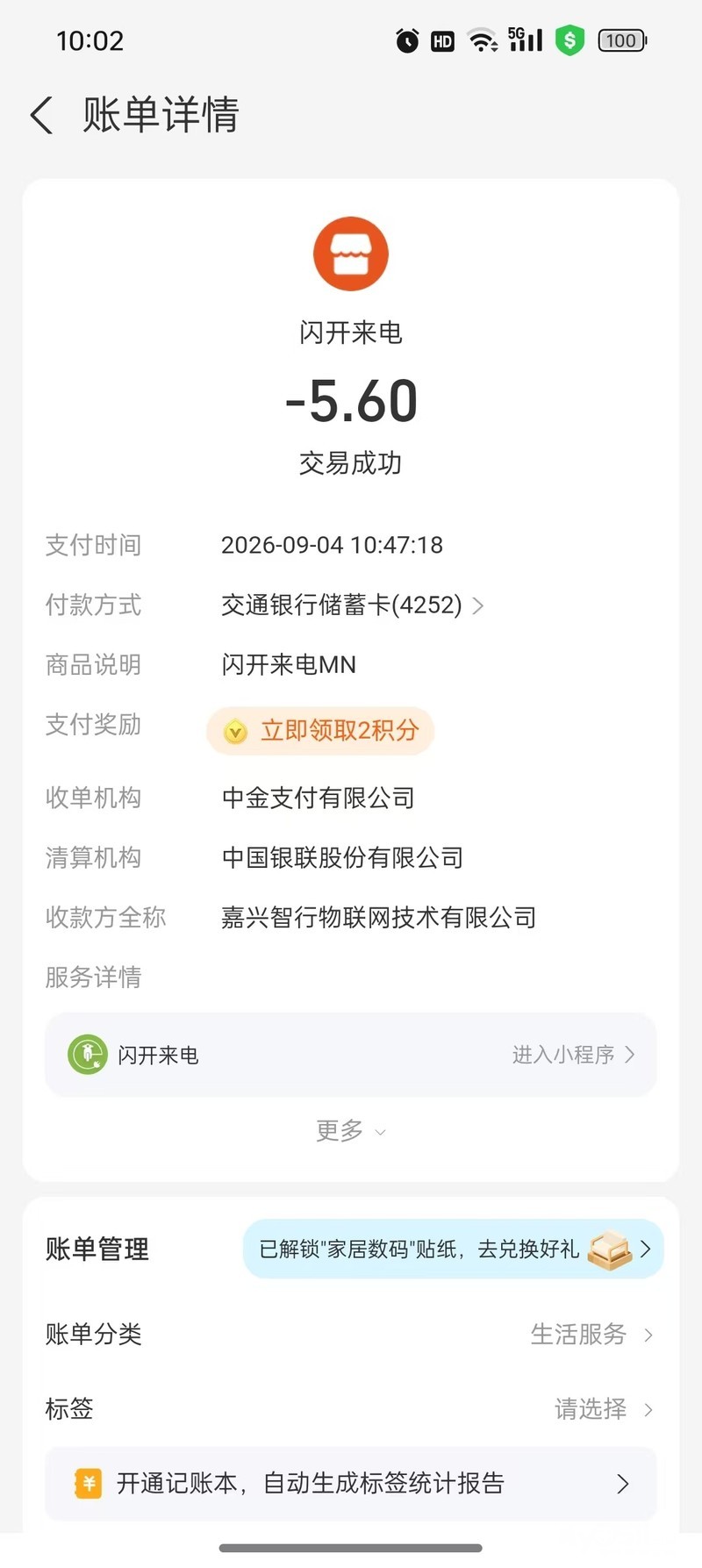Open the 开通记账本 bookkeeping banner
Image resolution: width=702 pixels, height=1568 pixels.
[351, 1484]
